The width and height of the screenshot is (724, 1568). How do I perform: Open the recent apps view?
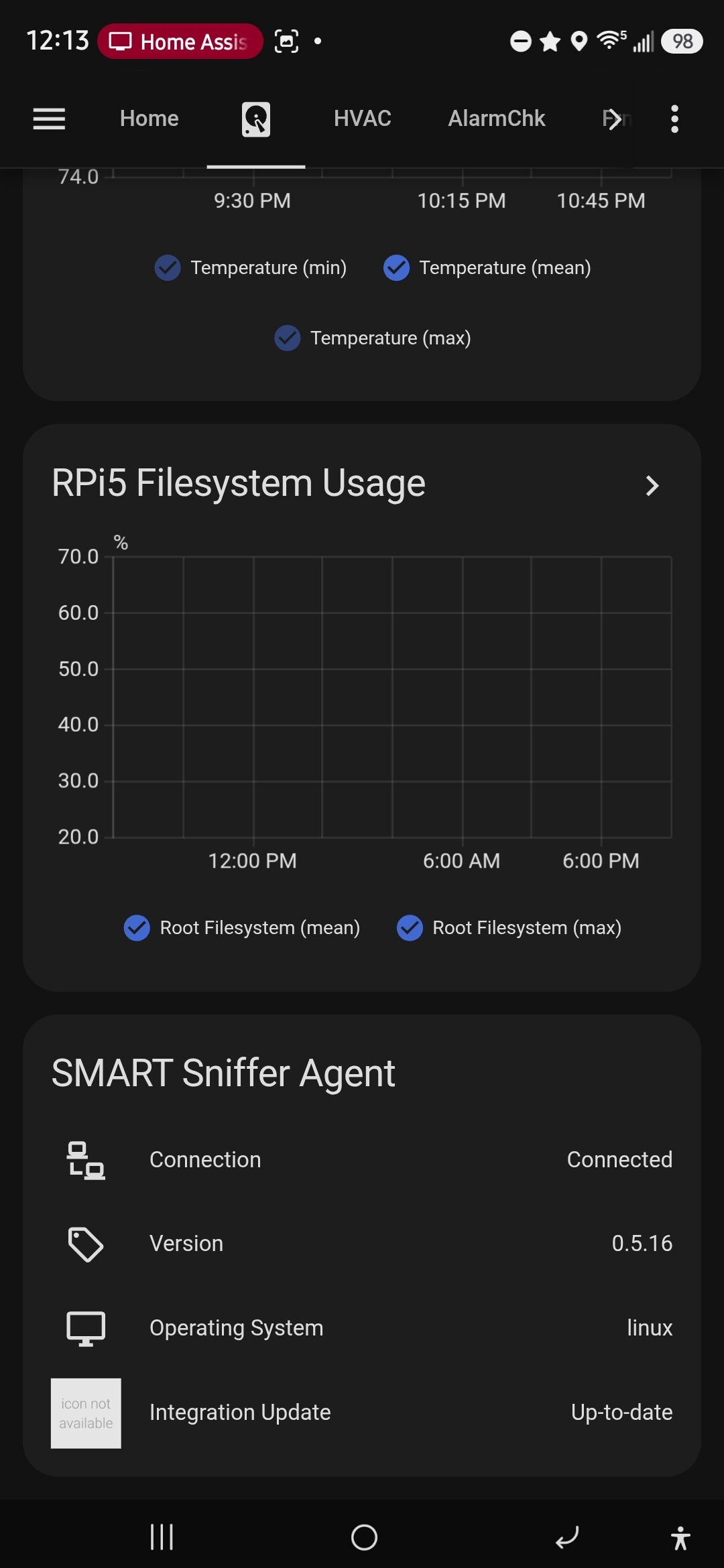pos(162,1537)
